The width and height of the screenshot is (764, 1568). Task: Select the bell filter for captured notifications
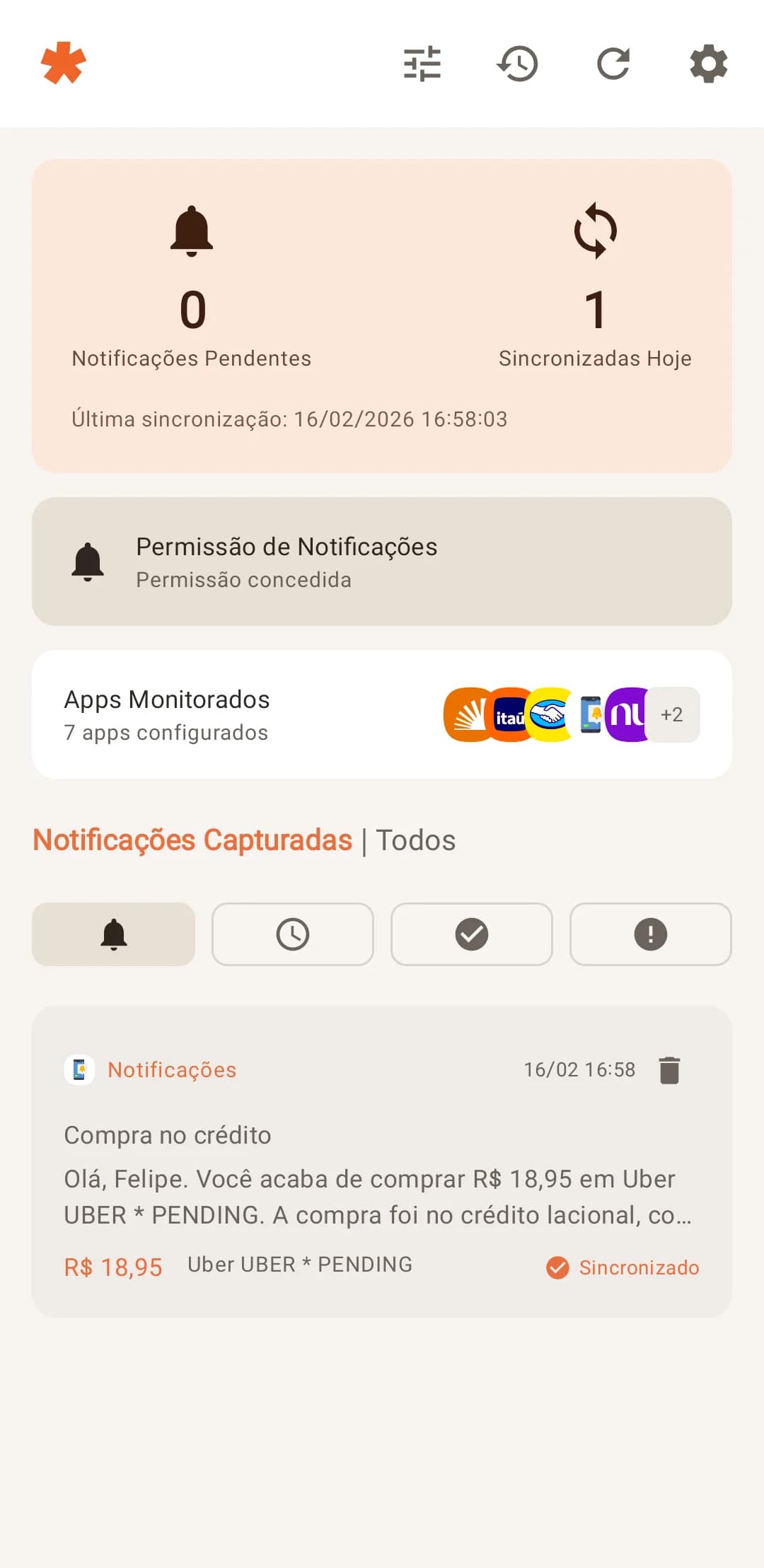point(113,934)
